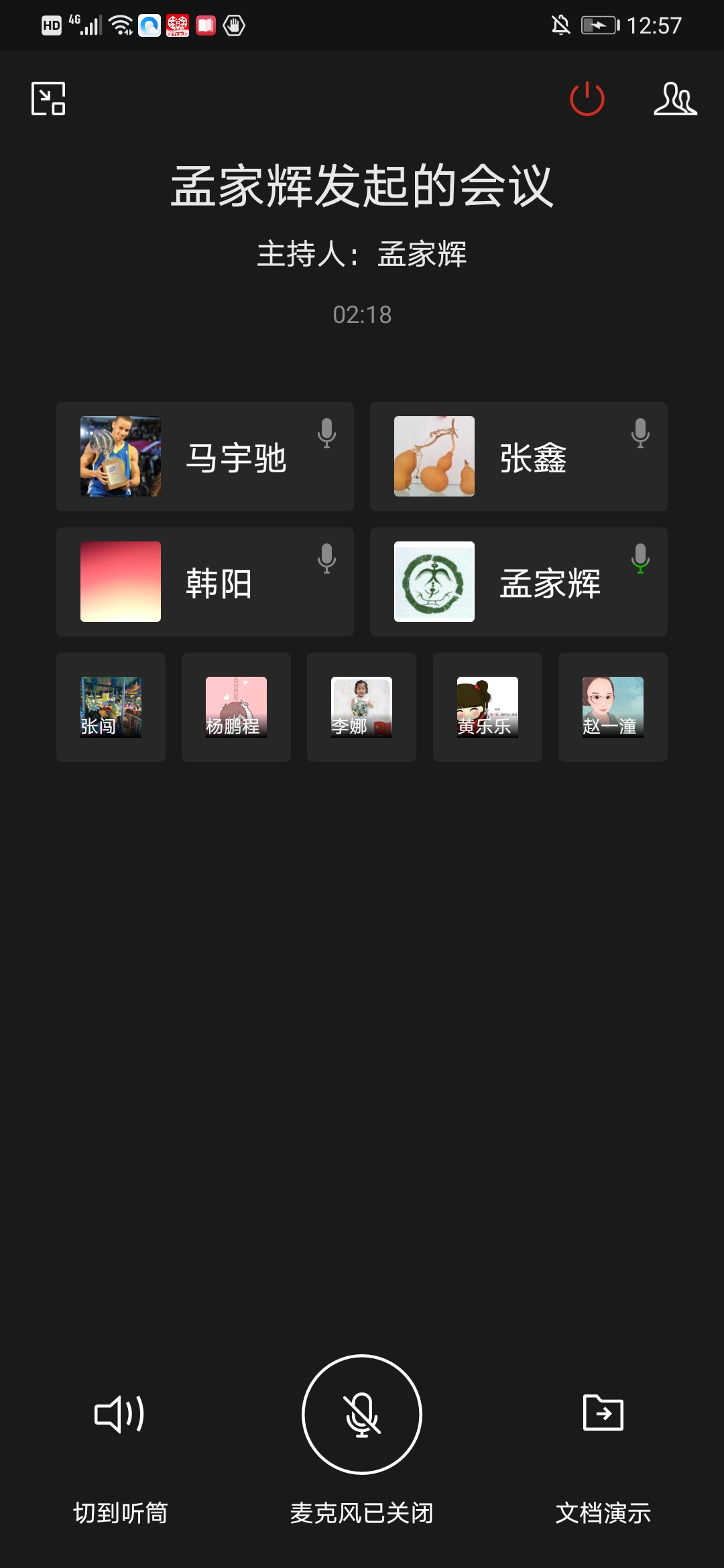Open 李娜's participant tile
Image resolution: width=724 pixels, height=1568 pixels.
361,707
